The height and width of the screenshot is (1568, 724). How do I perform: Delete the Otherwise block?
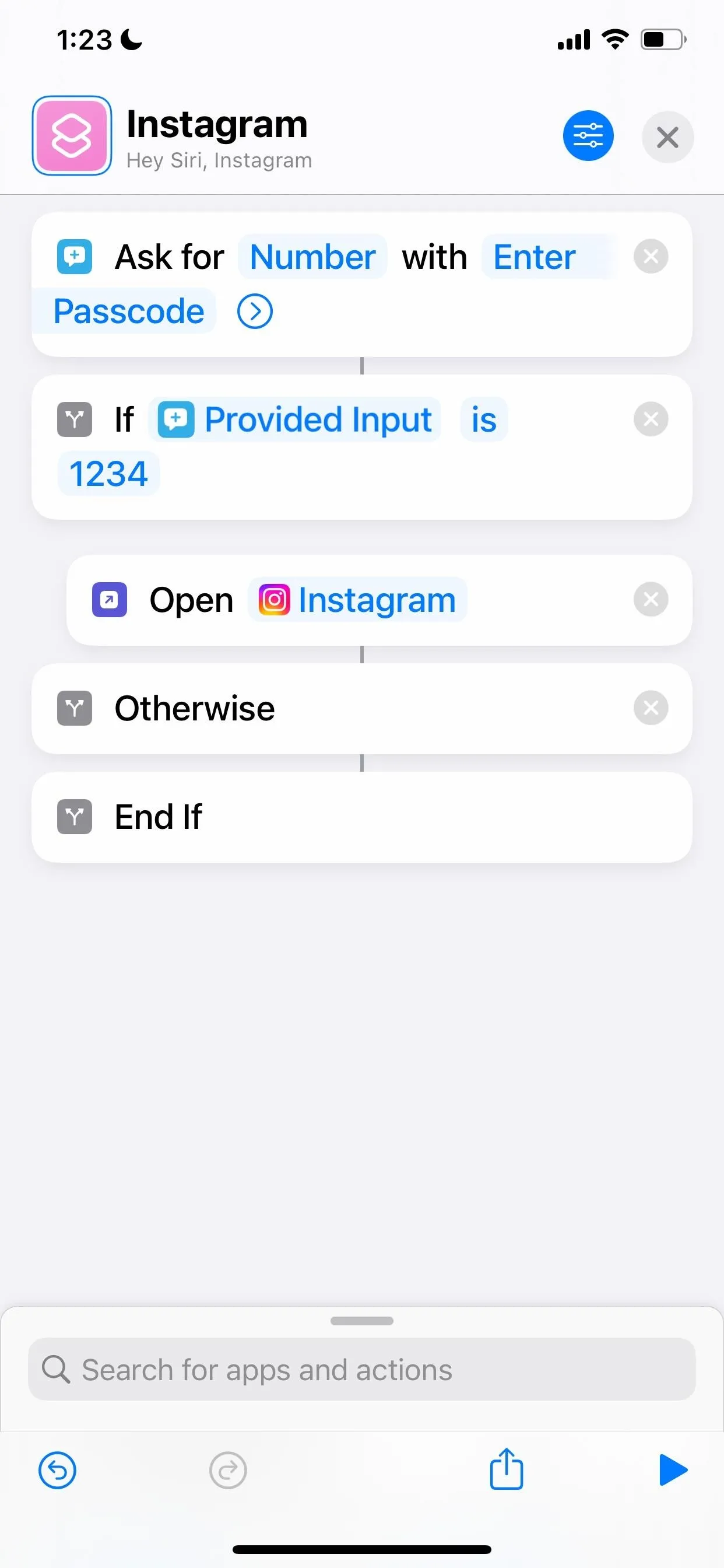[x=651, y=708]
